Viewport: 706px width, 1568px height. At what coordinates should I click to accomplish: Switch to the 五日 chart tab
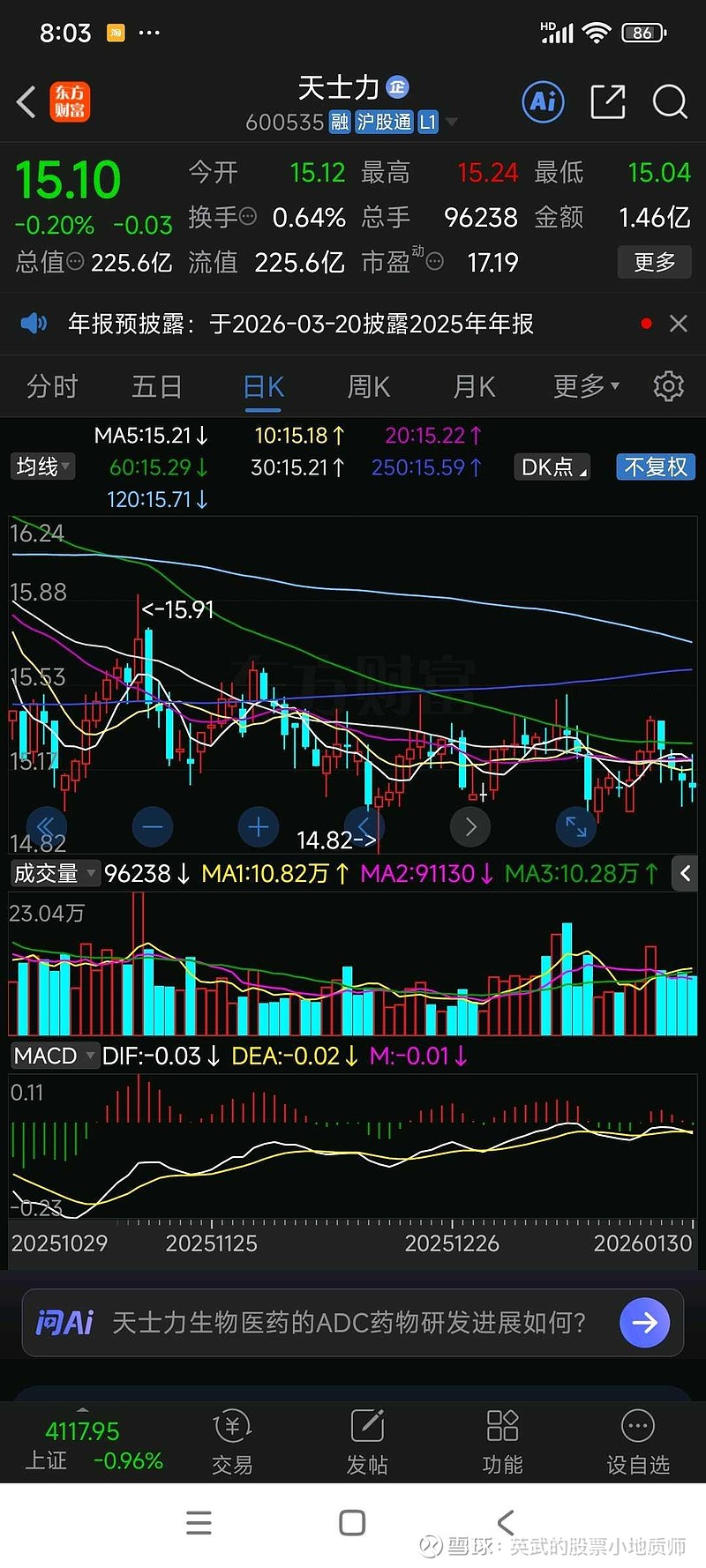click(x=156, y=386)
